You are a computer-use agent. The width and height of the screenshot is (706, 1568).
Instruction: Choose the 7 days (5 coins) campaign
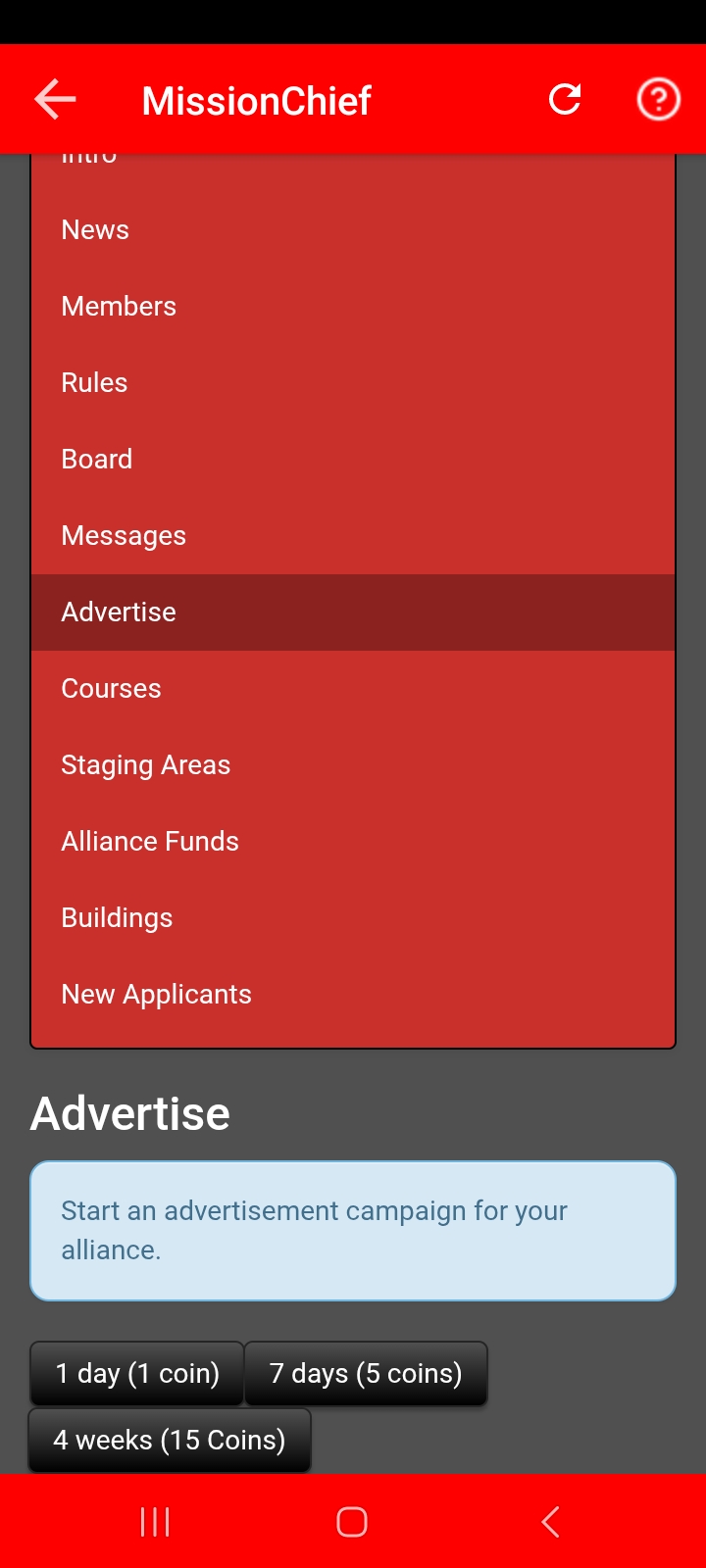point(366,1373)
